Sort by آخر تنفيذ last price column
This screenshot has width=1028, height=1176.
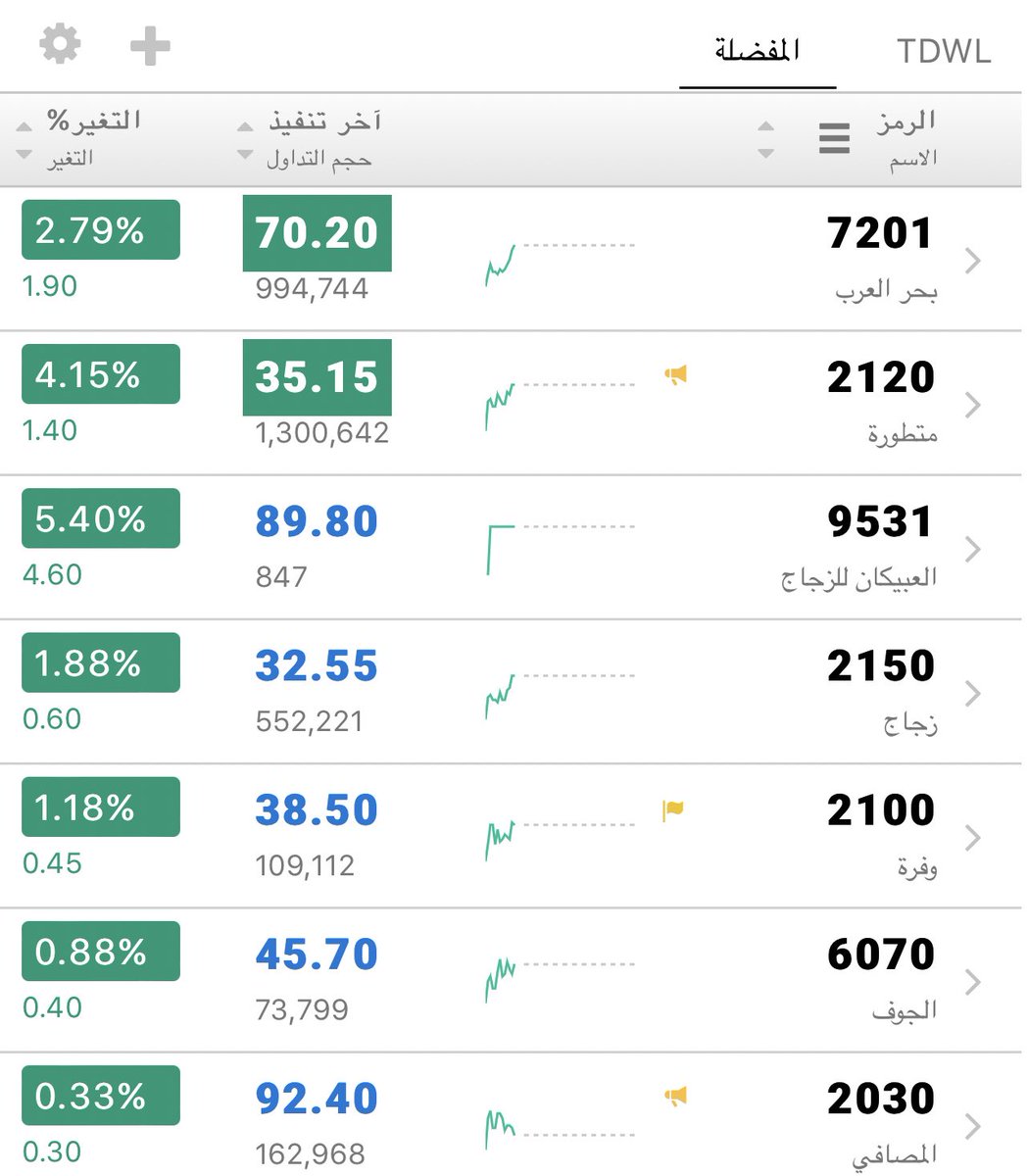310,137
